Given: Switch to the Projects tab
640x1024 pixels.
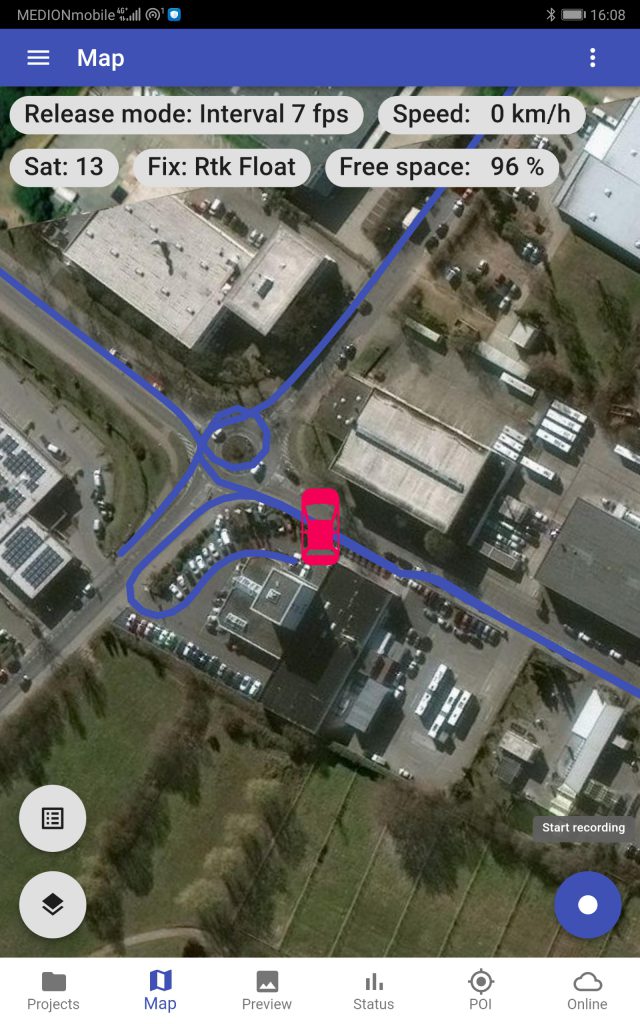Looking at the screenshot, I should coord(53,991).
